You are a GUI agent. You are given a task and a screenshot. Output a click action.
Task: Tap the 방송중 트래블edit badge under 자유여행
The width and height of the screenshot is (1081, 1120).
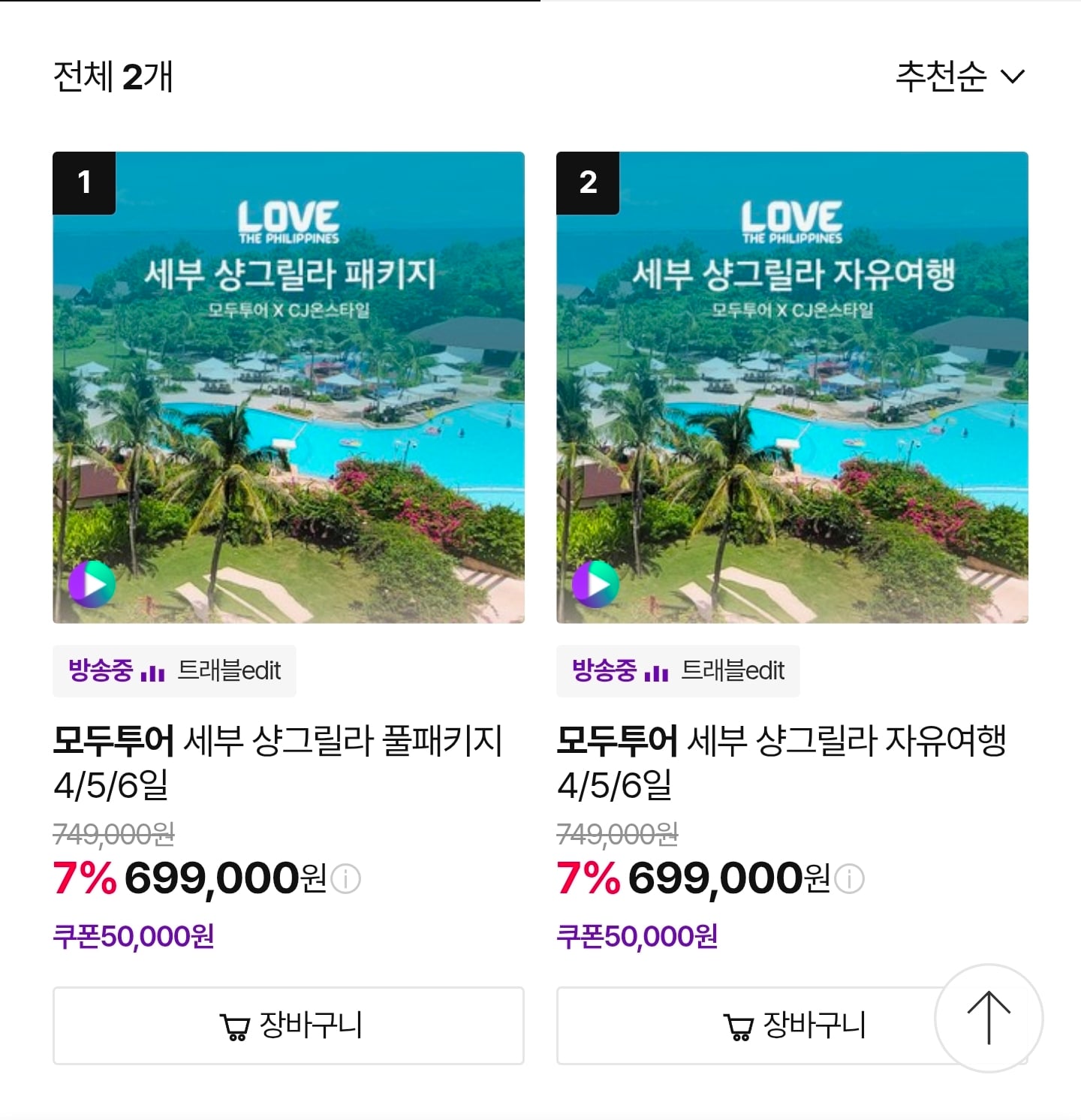point(678,670)
